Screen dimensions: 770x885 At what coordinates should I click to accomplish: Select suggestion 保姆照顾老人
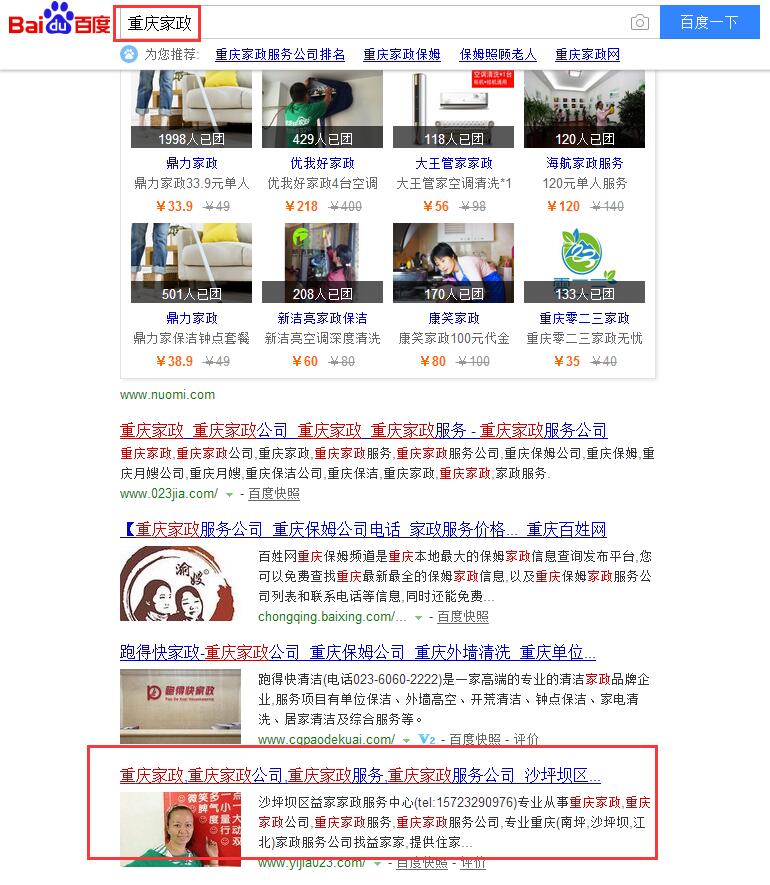[x=497, y=55]
